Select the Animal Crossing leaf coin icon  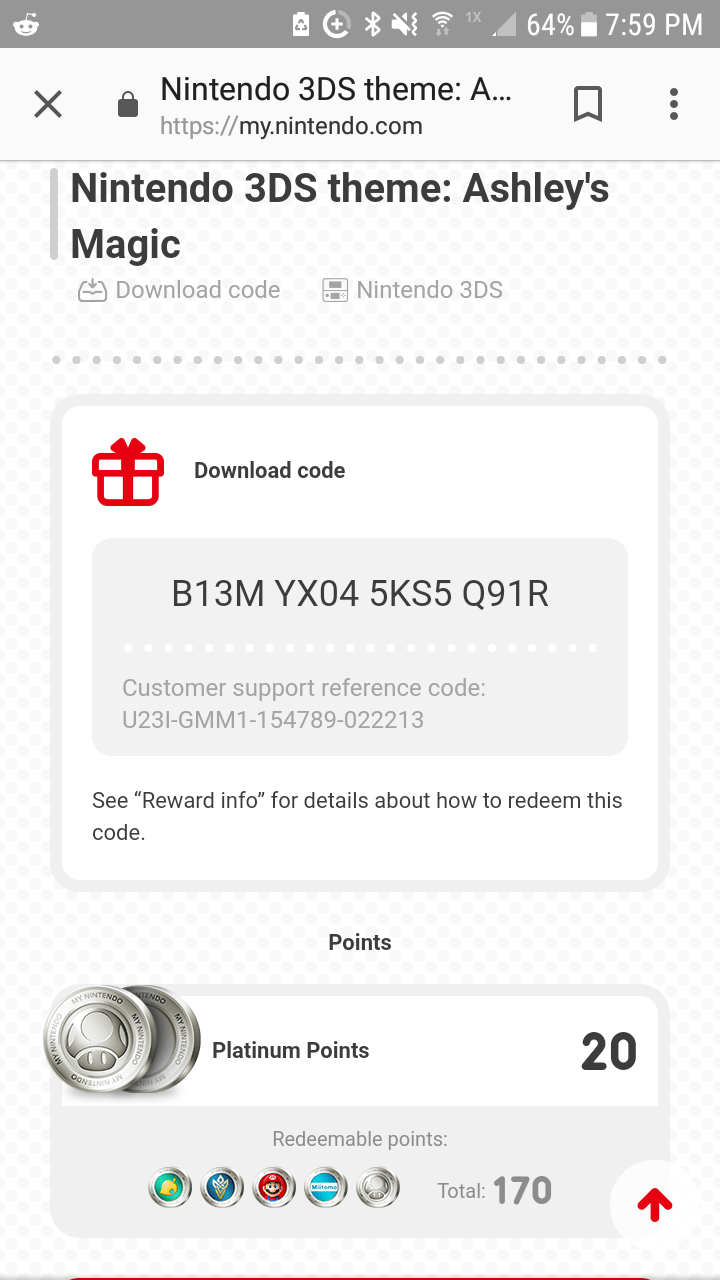tap(169, 1187)
